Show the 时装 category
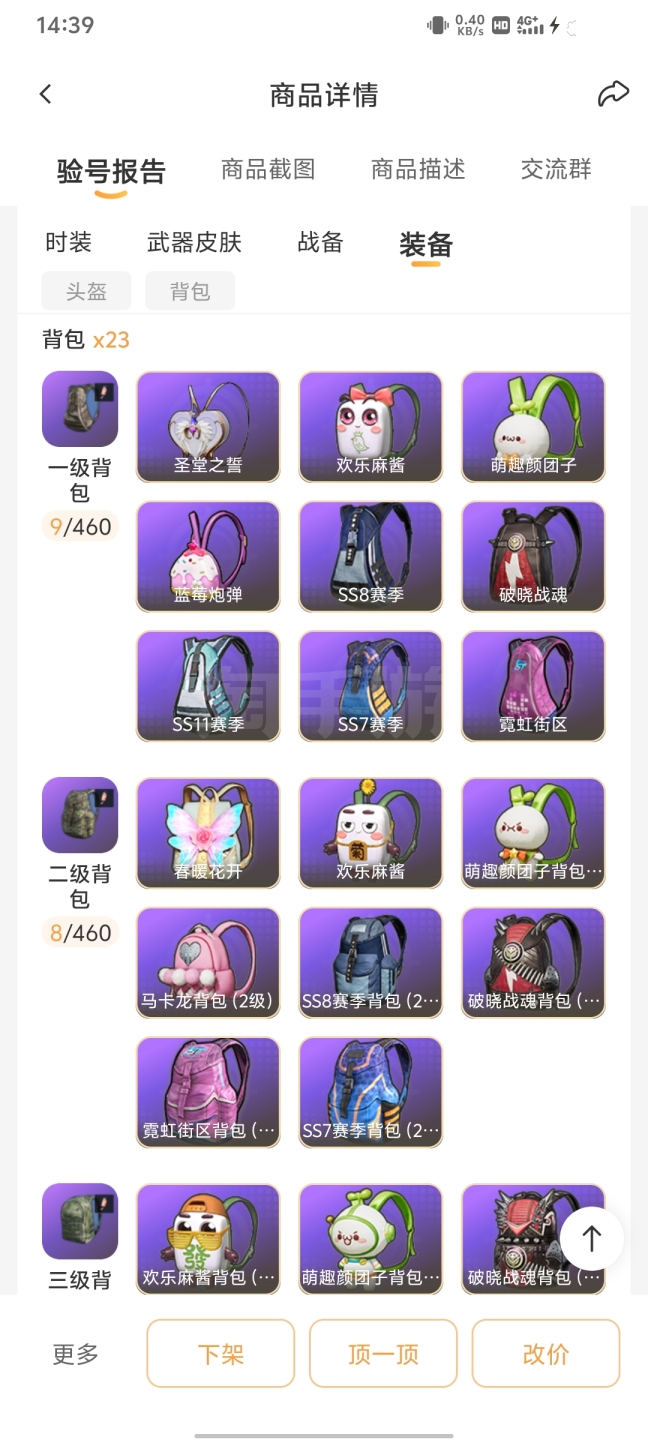Screen dimensions: 648x1440 pyautogui.click(x=69, y=242)
